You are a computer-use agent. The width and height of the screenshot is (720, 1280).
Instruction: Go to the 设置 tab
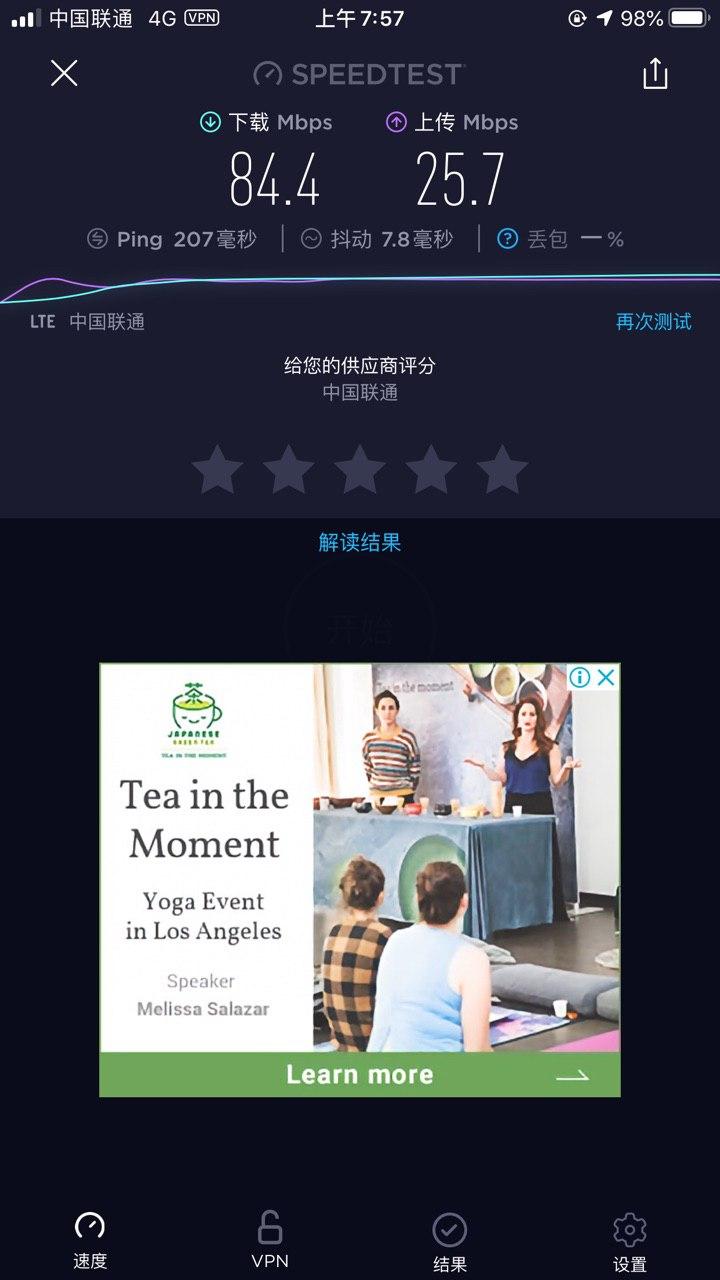pos(630,1241)
